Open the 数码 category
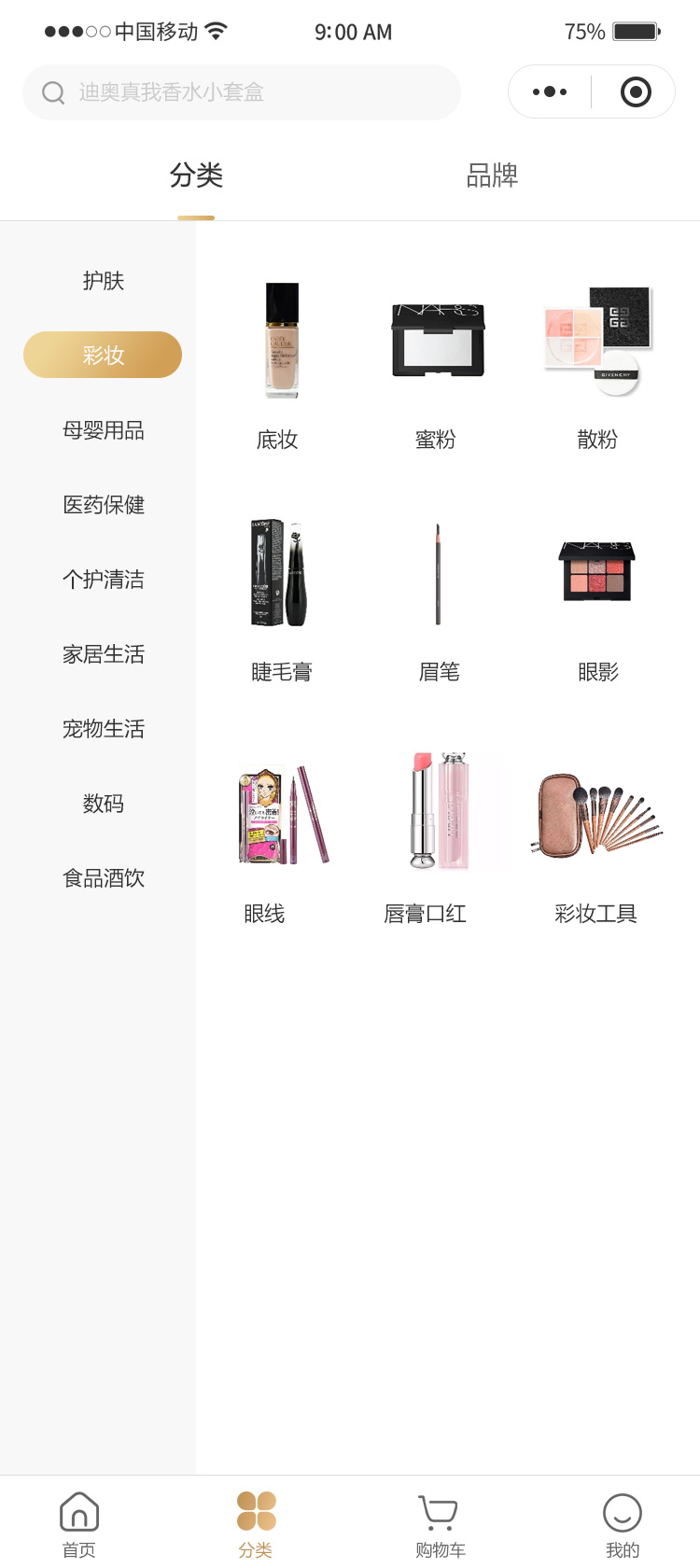This screenshot has height=1568, width=700. [103, 804]
